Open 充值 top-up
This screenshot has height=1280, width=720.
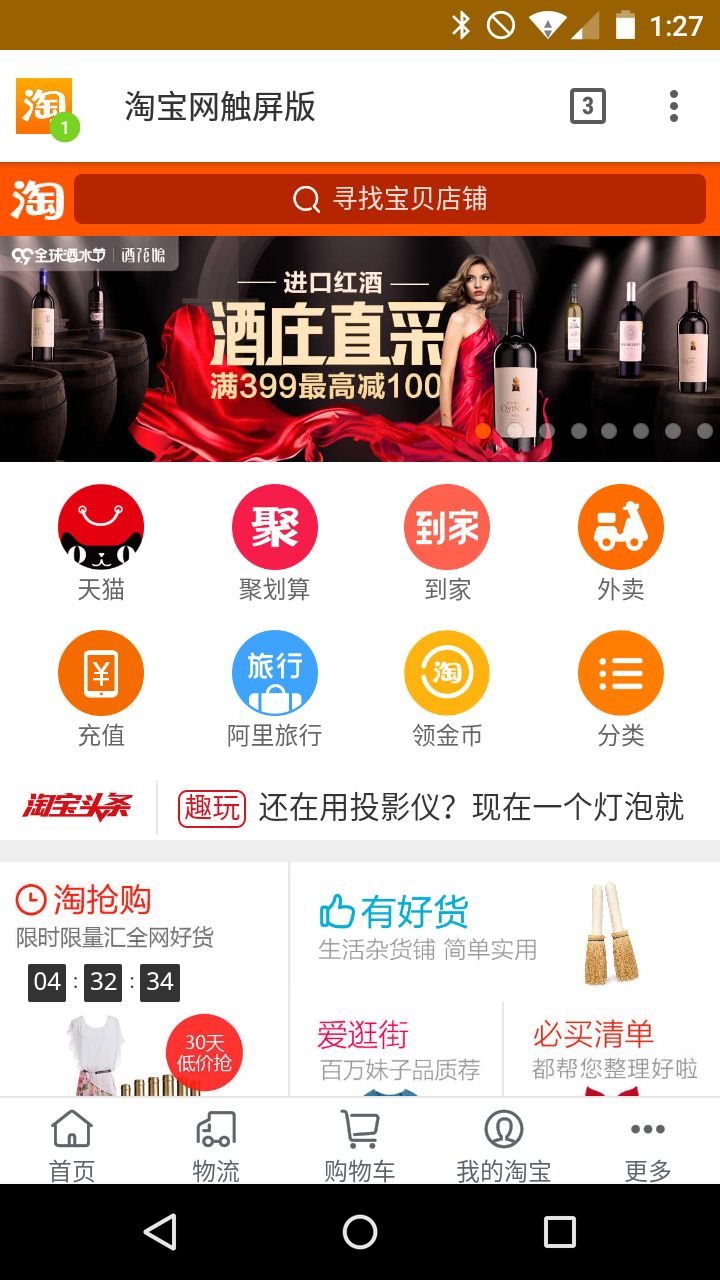point(101,689)
